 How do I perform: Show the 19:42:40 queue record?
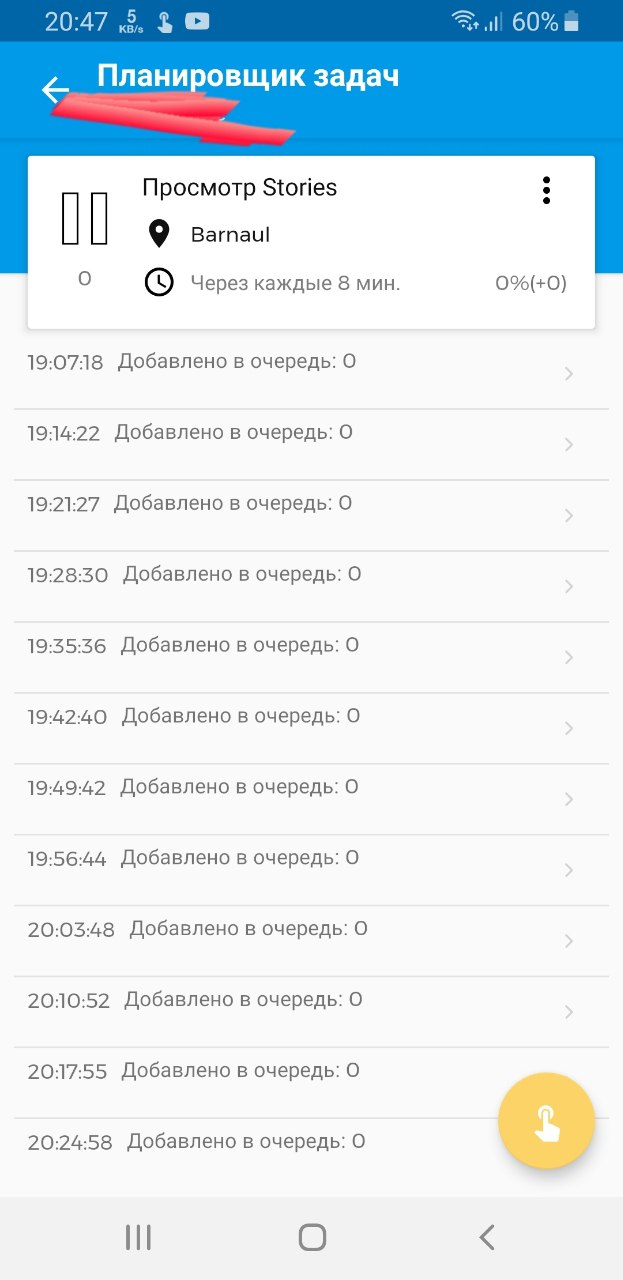point(311,729)
